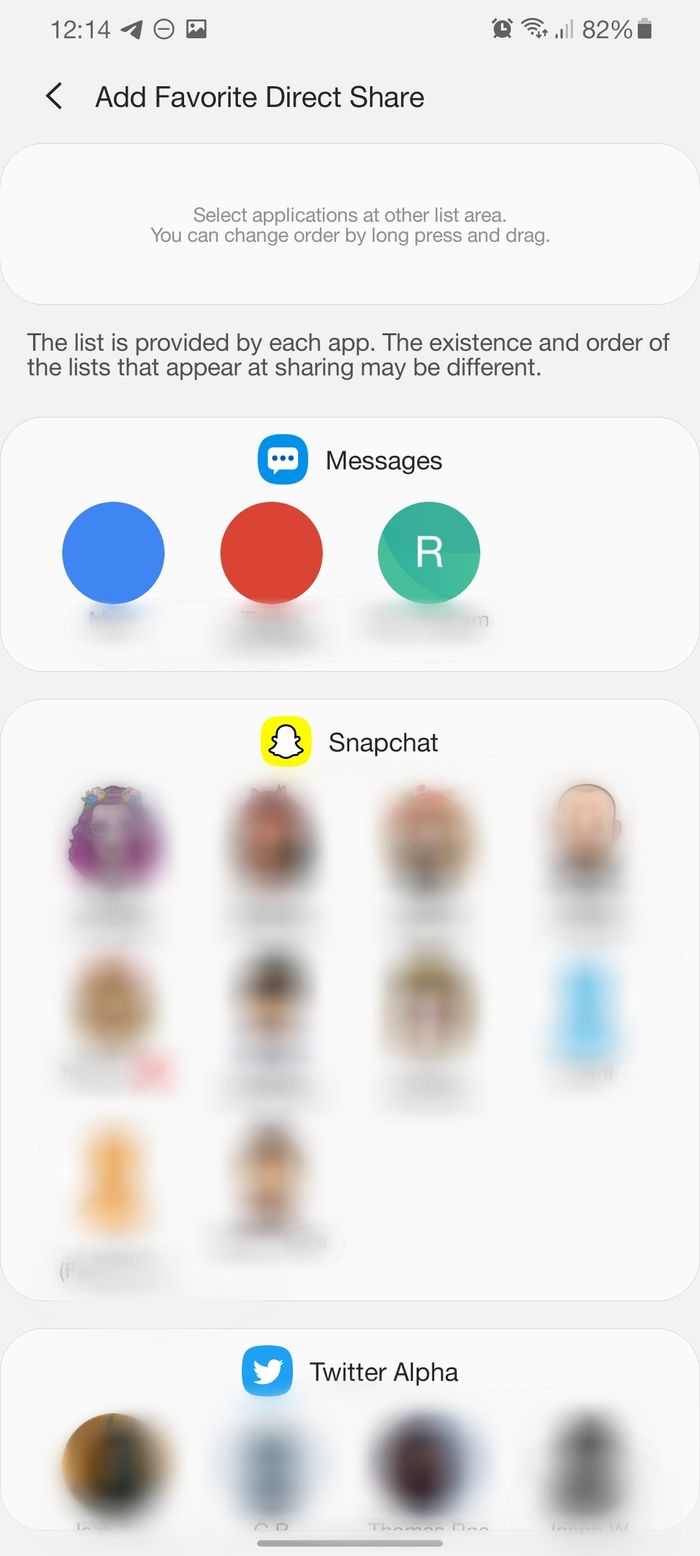This screenshot has height=1556, width=700.
Task: Select the last Twitter Alpha contact
Action: tap(586, 1464)
